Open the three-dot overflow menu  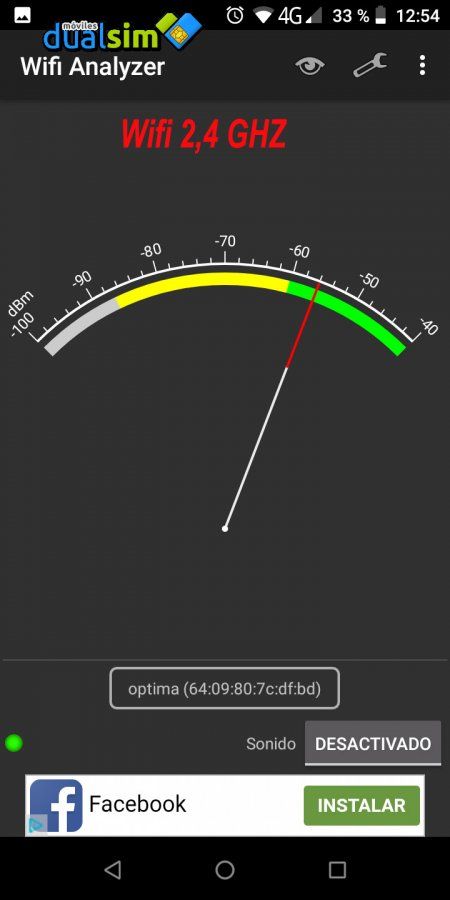tap(422, 65)
